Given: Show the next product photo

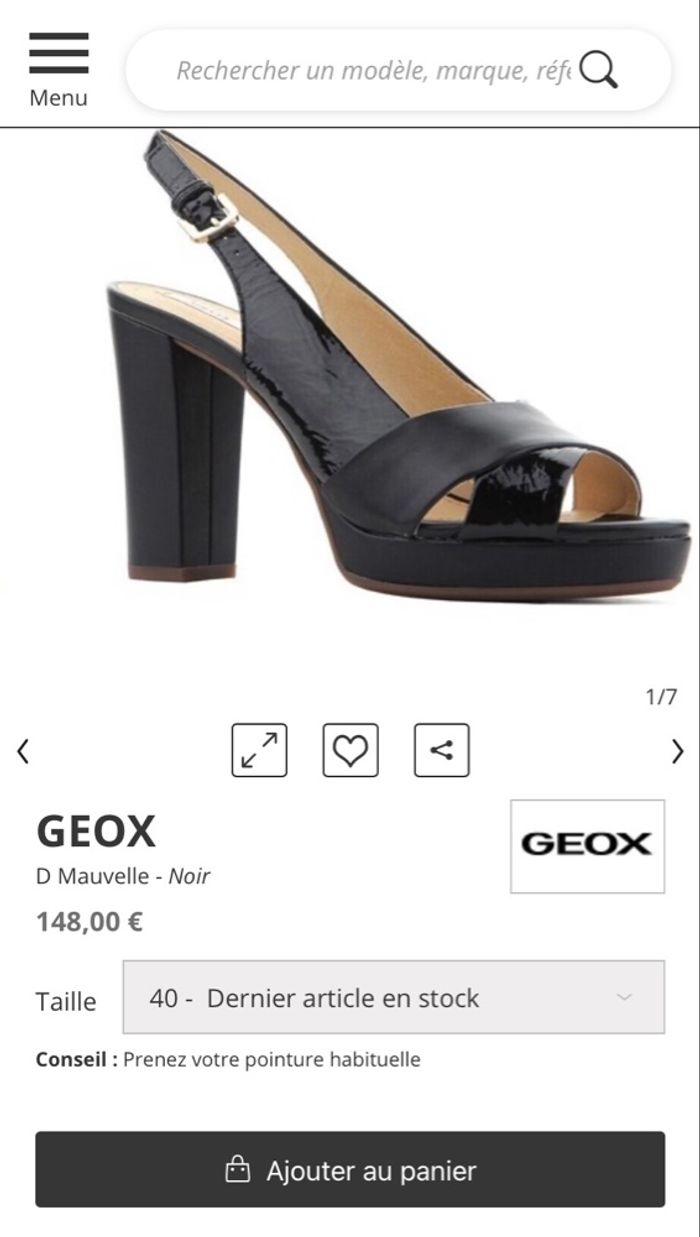Looking at the screenshot, I should pyautogui.click(x=677, y=751).
